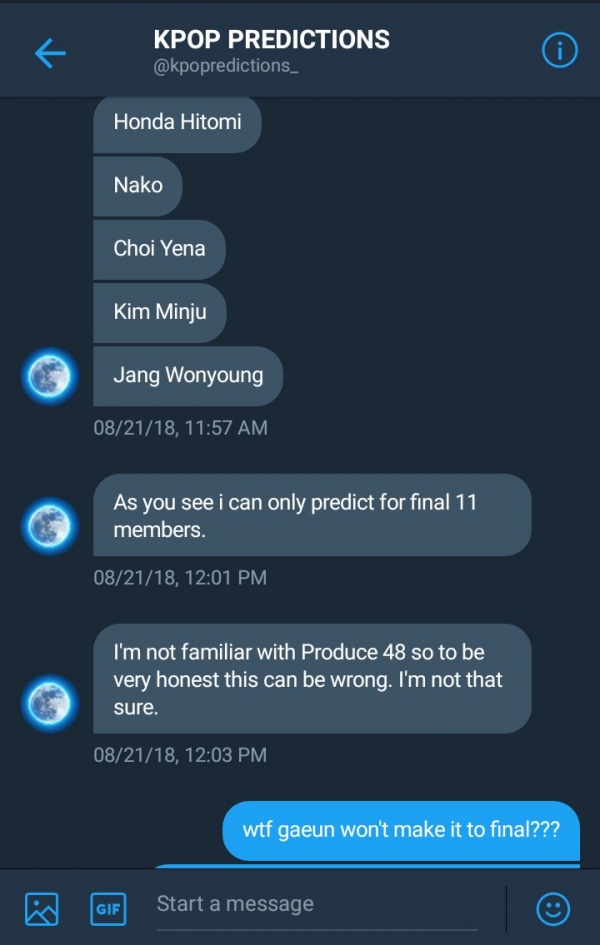Open sender's avatar beside Jang Wonyoung message
The width and height of the screenshot is (600, 945).
(x=49, y=377)
